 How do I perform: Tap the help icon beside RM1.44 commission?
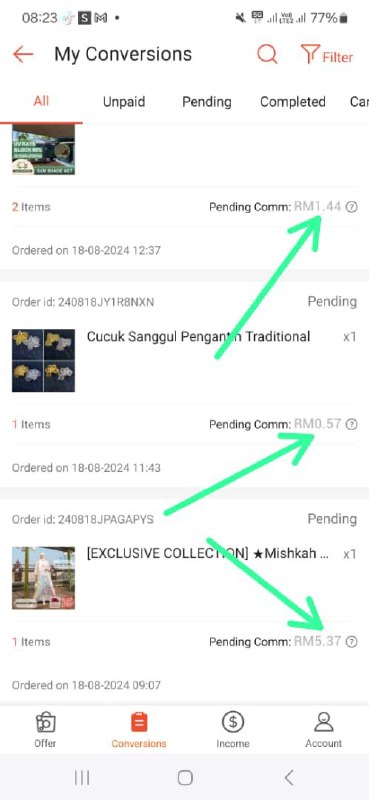pyautogui.click(x=352, y=207)
